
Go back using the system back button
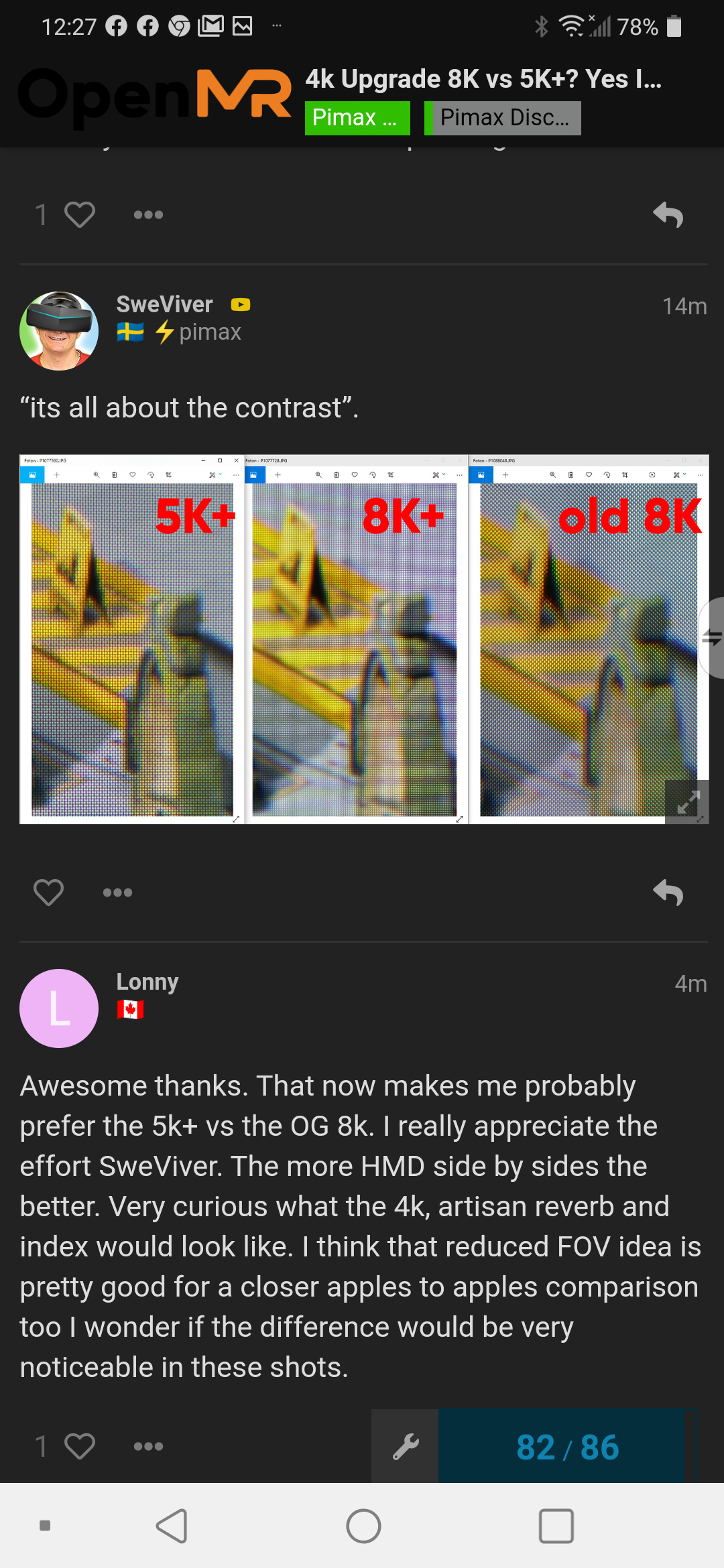point(172,1526)
